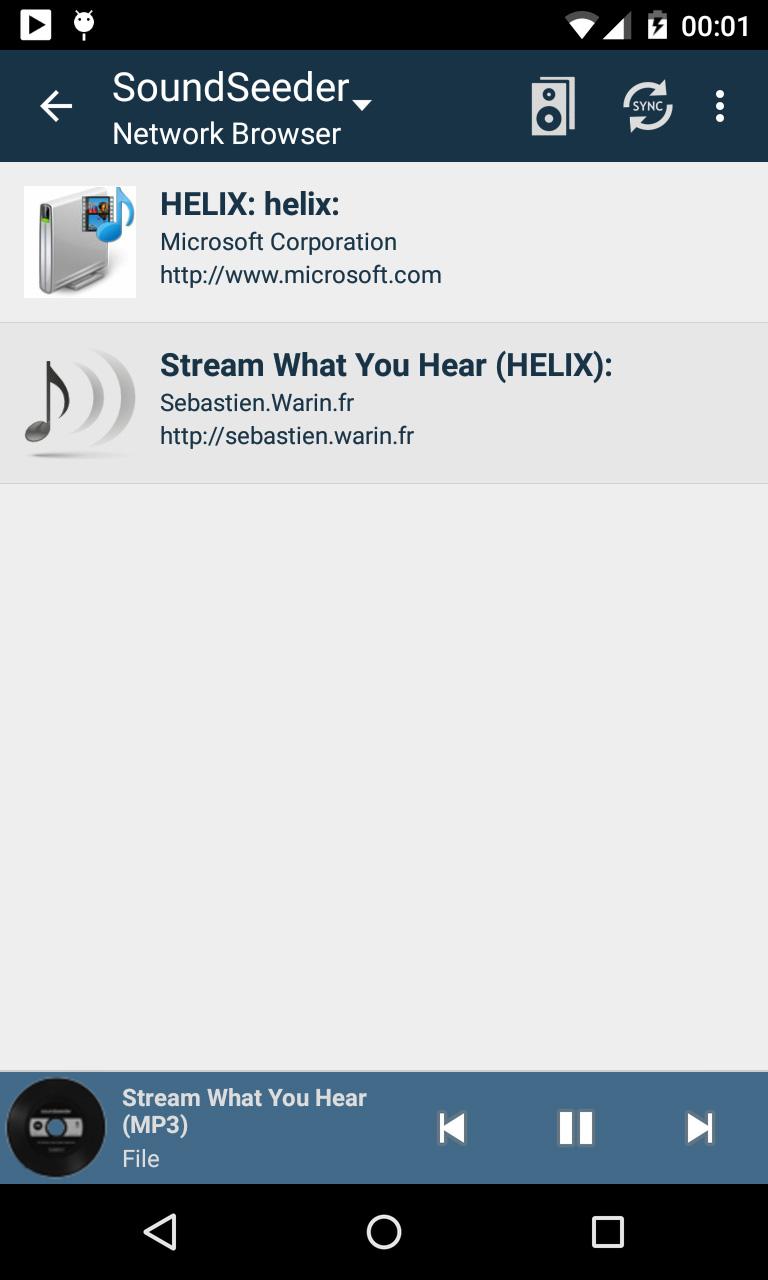Expand the SoundSeeder Network Browser dropdown

[x=242, y=106]
